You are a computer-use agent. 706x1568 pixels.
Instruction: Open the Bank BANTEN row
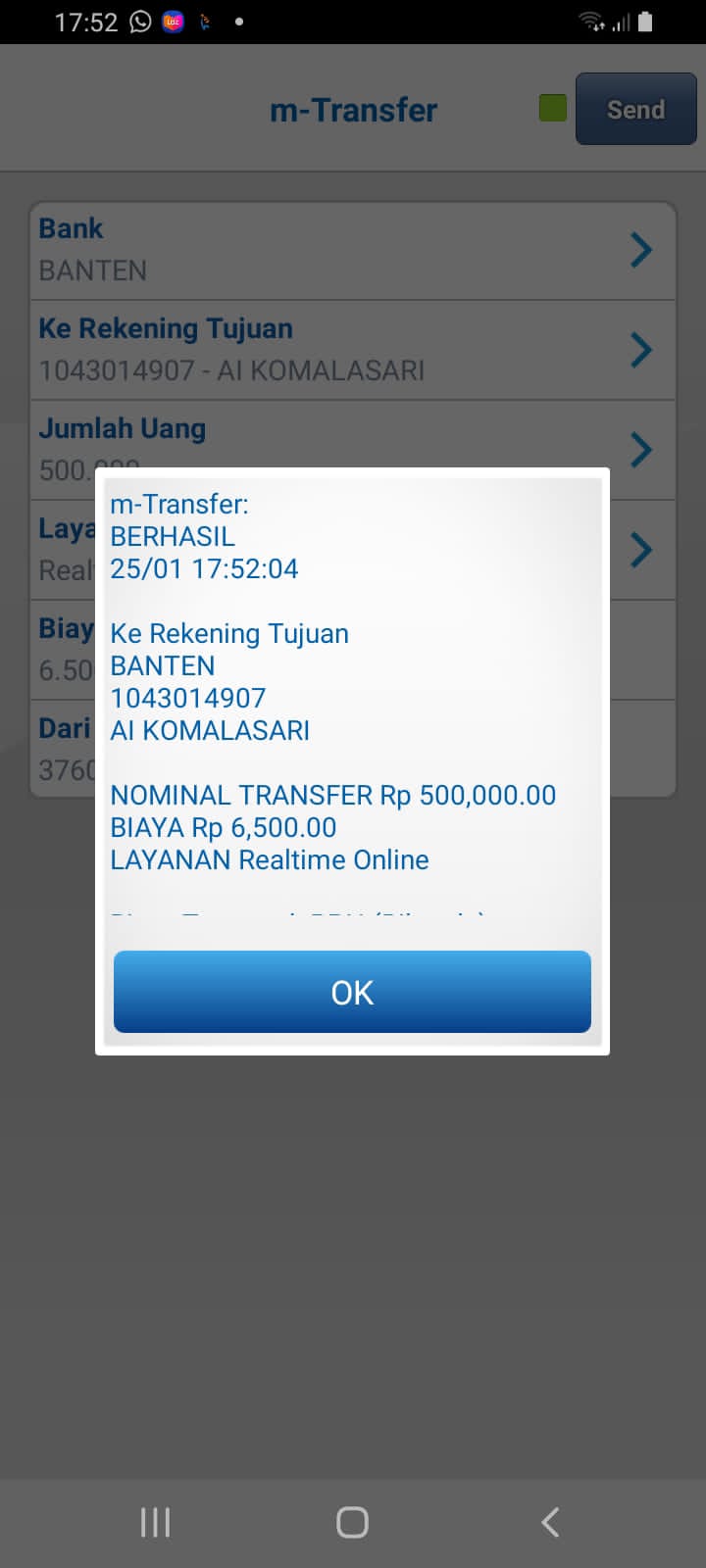[353, 250]
